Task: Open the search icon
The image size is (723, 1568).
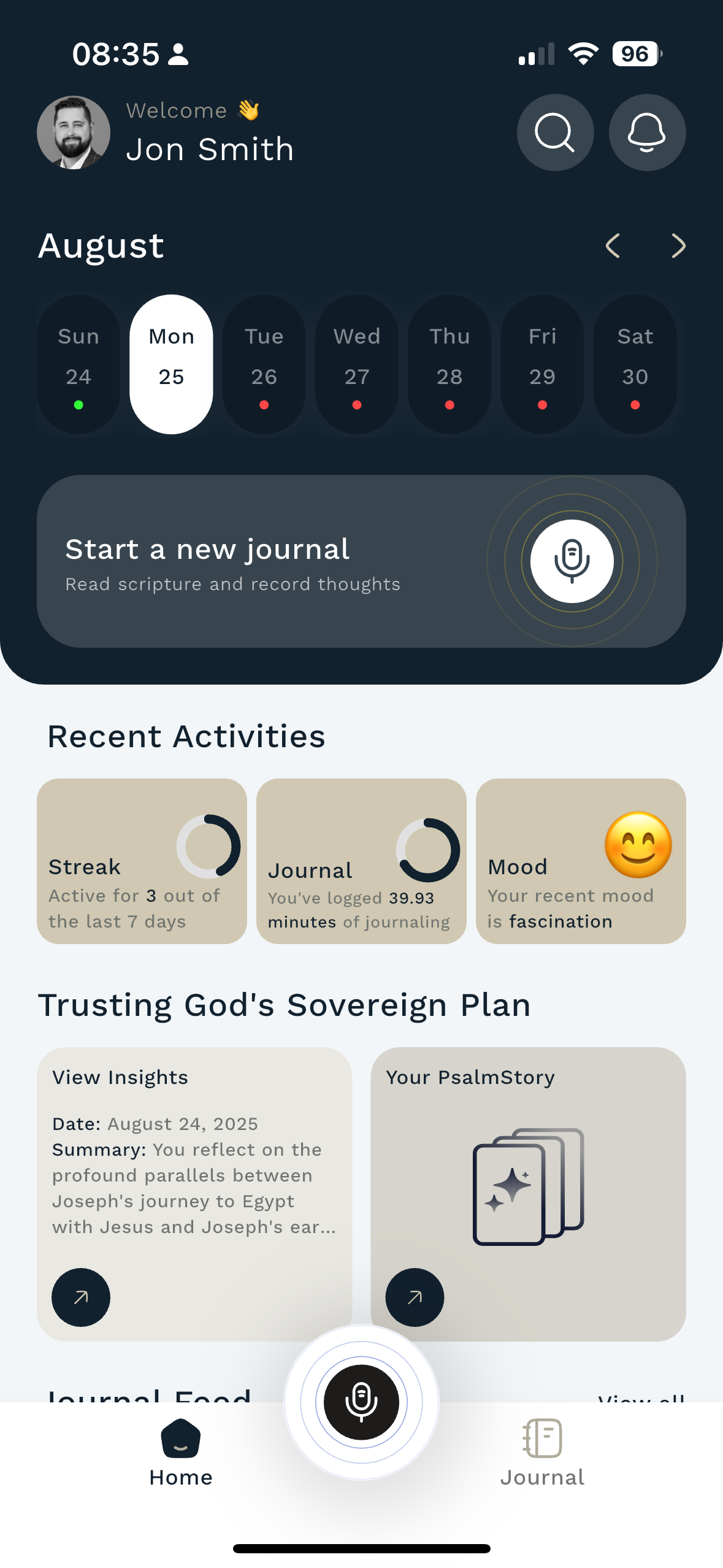Action: click(555, 133)
